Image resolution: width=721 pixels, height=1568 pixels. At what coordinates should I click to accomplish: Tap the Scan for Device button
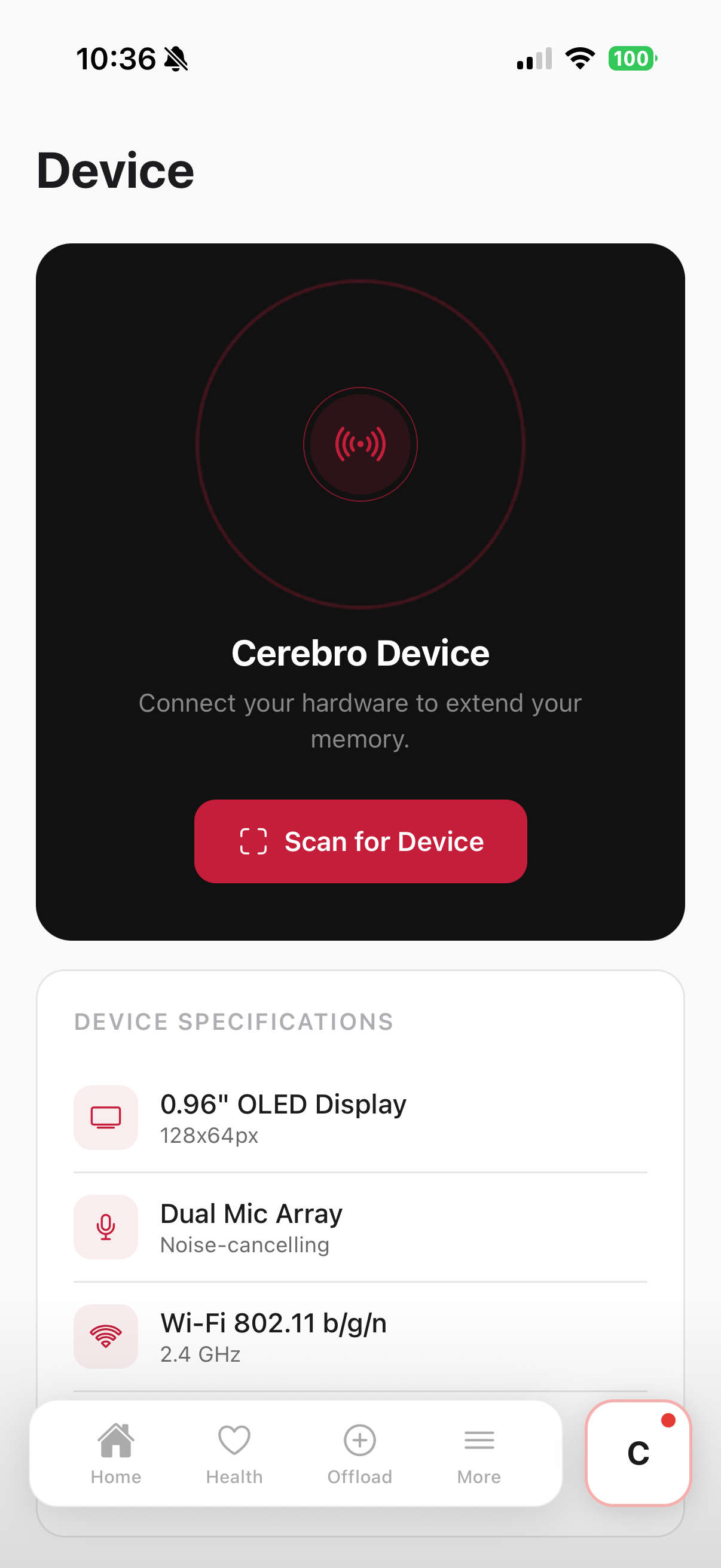point(360,841)
